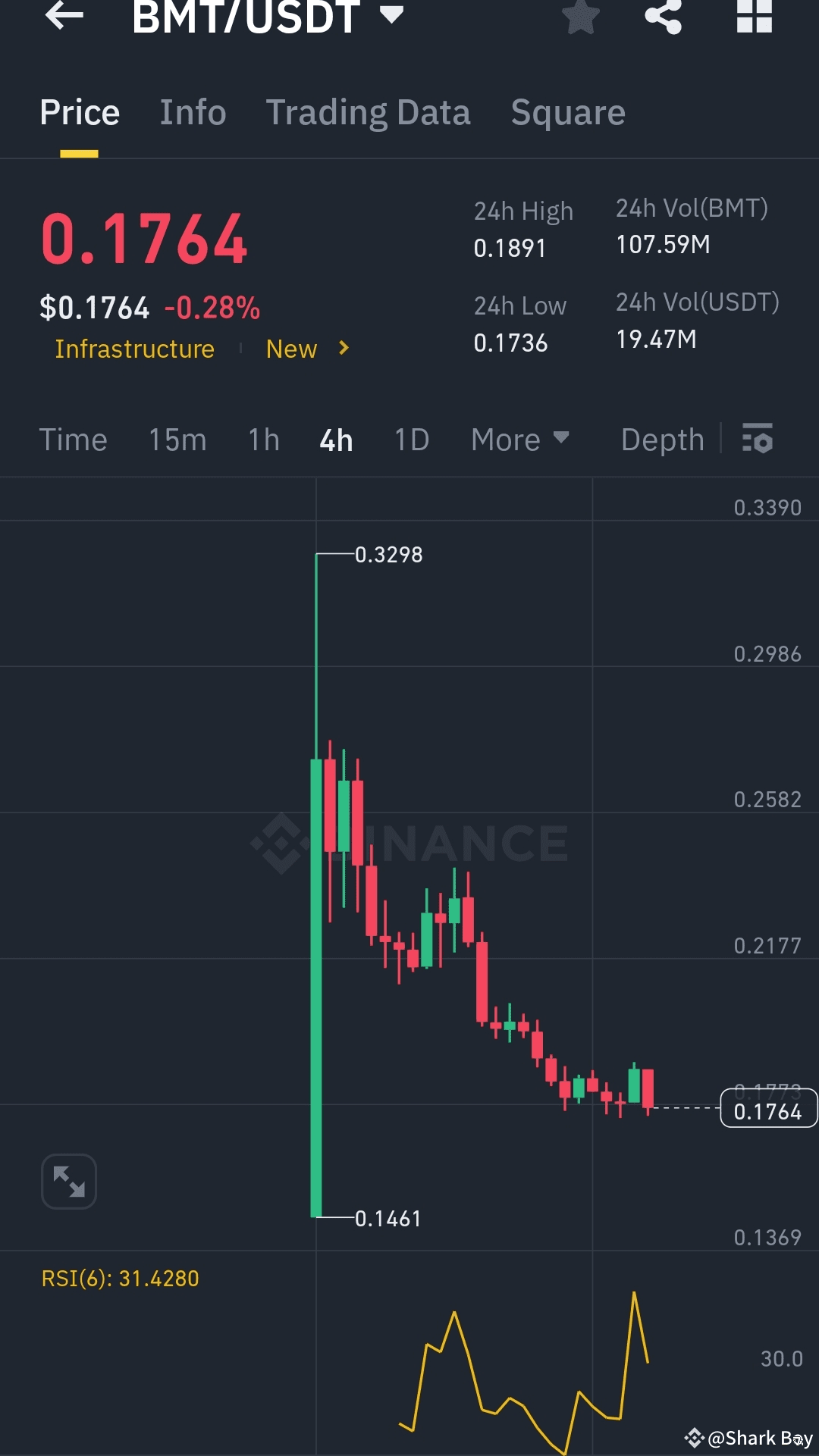Select the 15m timeframe
The height and width of the screenshot is (1456, 819).
tap(177, 440)
